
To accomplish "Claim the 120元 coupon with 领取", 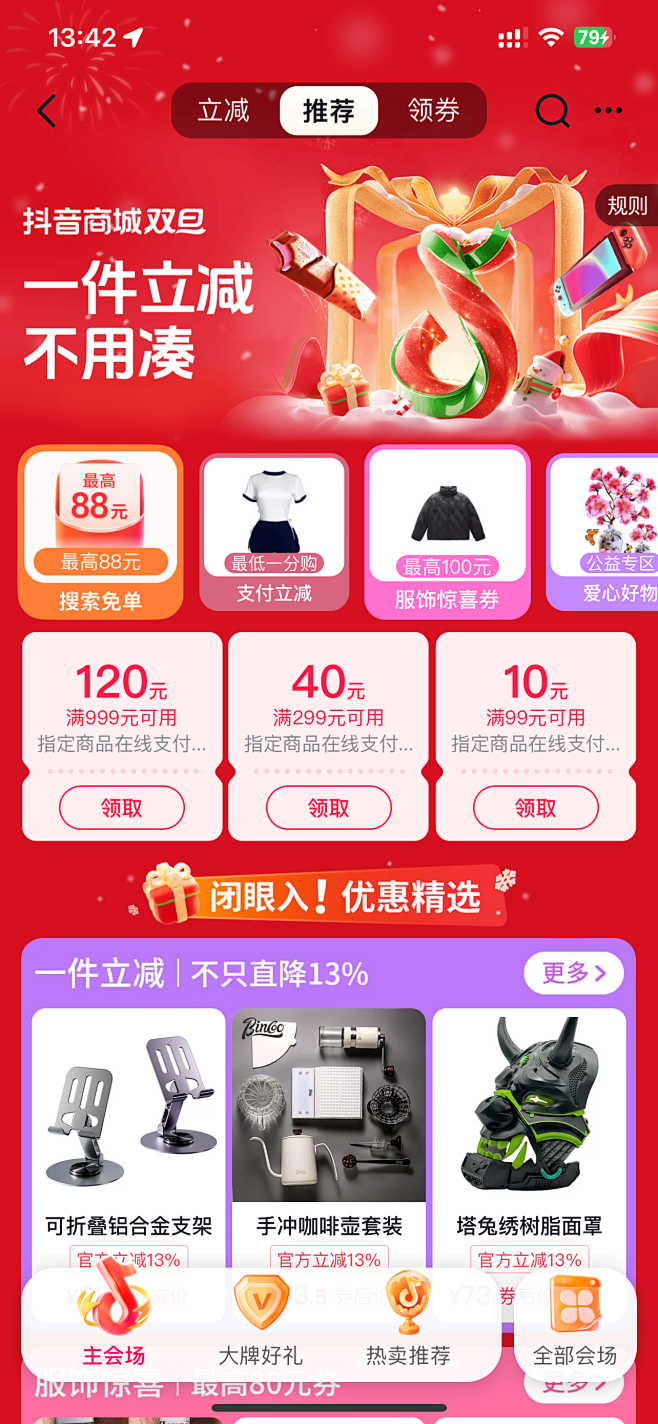I will pos(122,808).
